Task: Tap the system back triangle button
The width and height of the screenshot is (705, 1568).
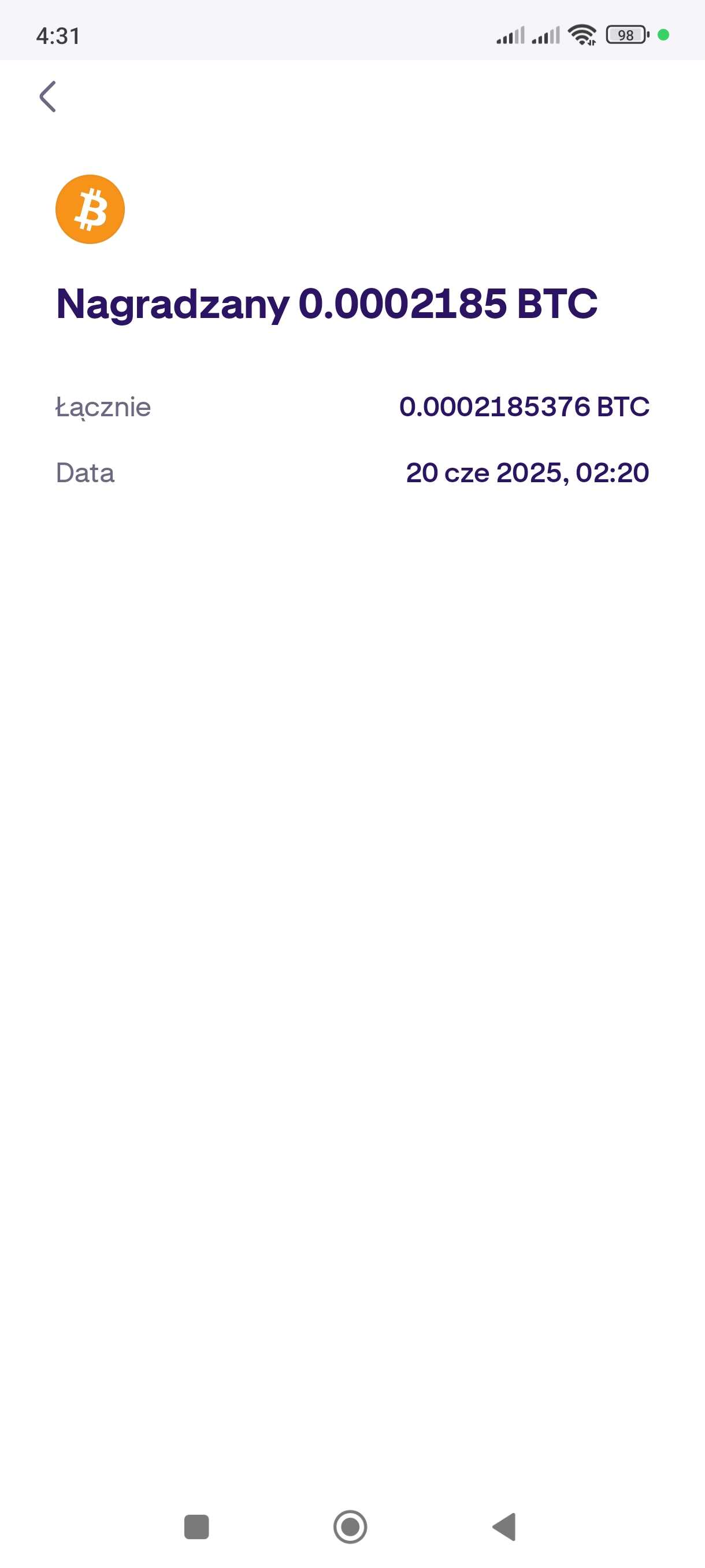Action: point(504,1526)
